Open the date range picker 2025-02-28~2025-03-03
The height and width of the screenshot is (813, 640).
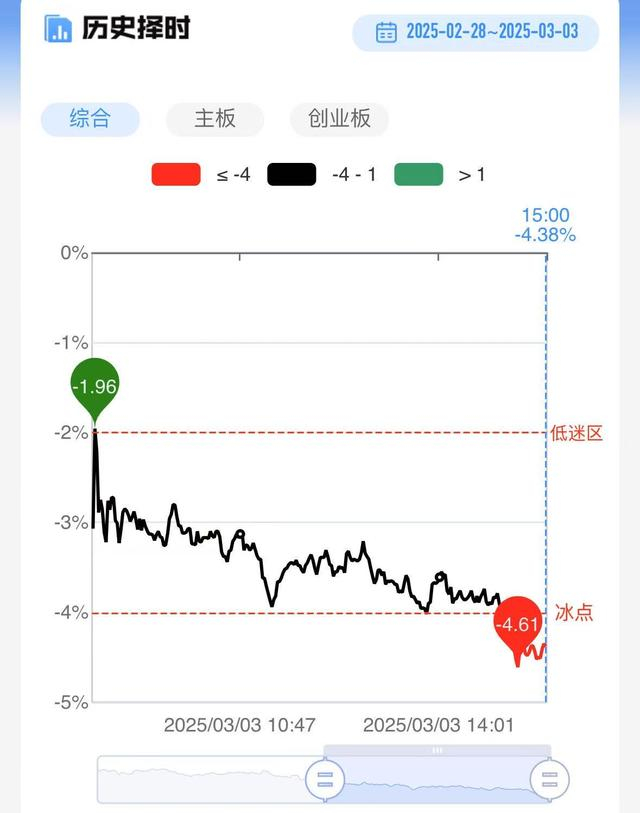point(476,32)
